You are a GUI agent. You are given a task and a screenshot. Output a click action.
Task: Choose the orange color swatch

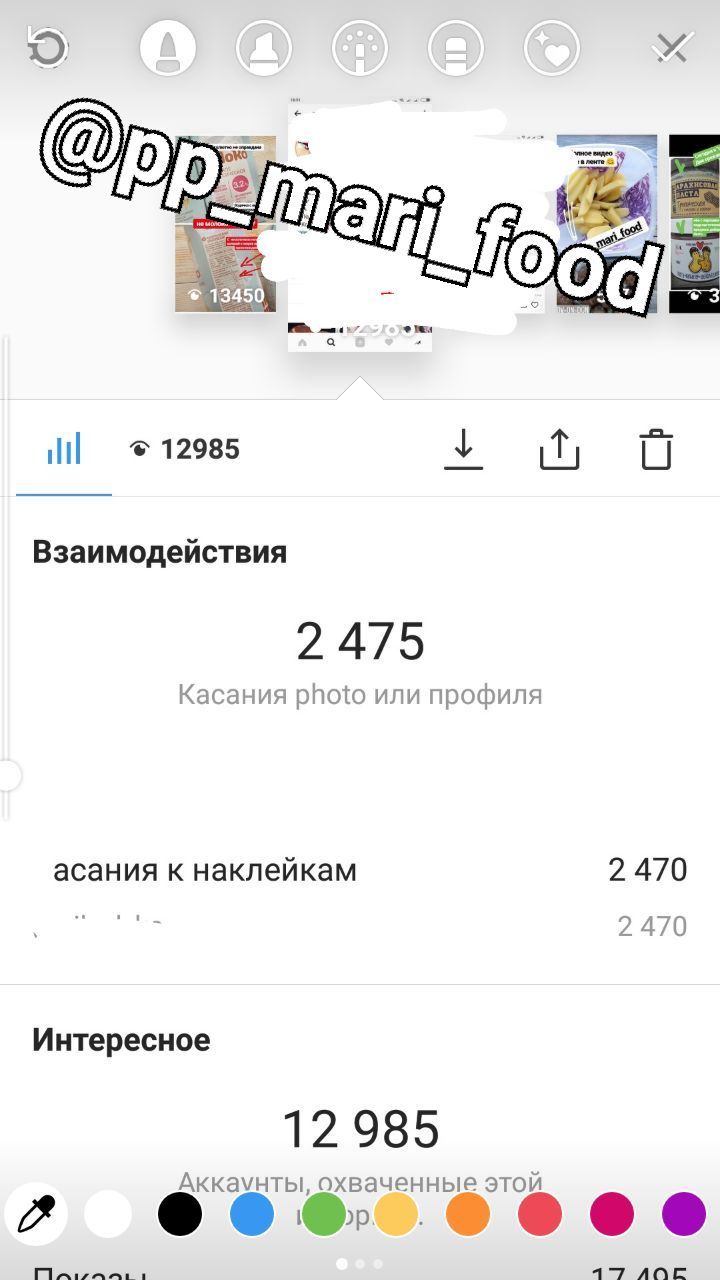pos(468,1215)
